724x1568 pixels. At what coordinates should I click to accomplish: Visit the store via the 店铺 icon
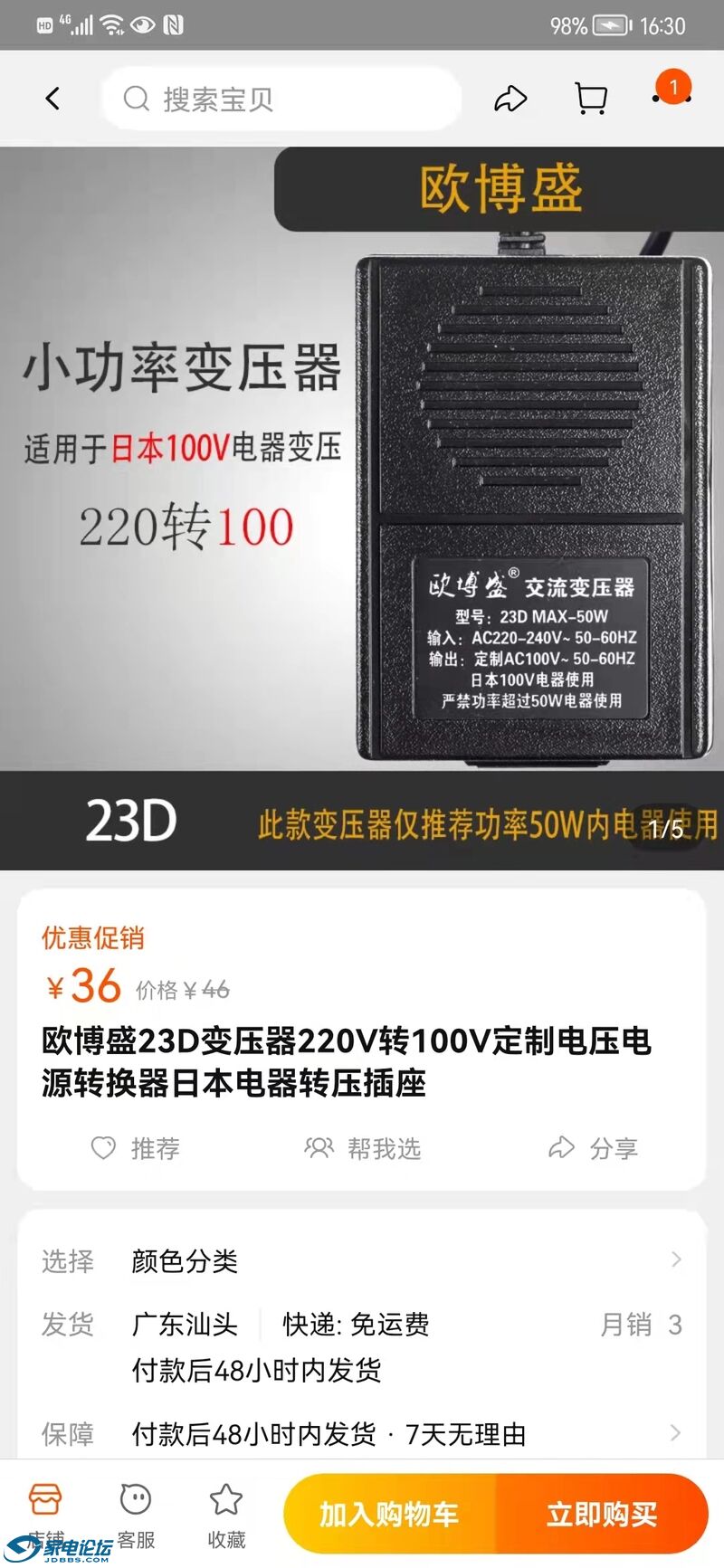[x=45, y=1512]
